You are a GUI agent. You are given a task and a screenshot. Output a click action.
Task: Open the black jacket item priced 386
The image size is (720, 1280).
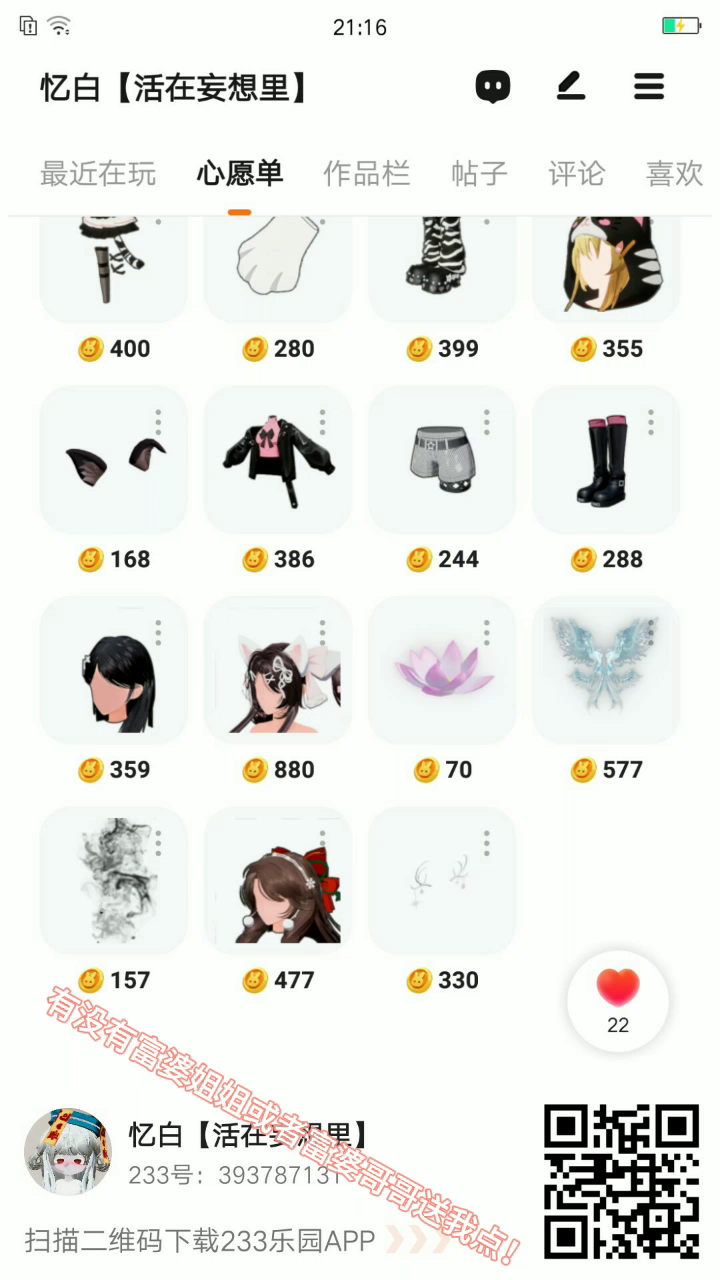pos(277,460)
